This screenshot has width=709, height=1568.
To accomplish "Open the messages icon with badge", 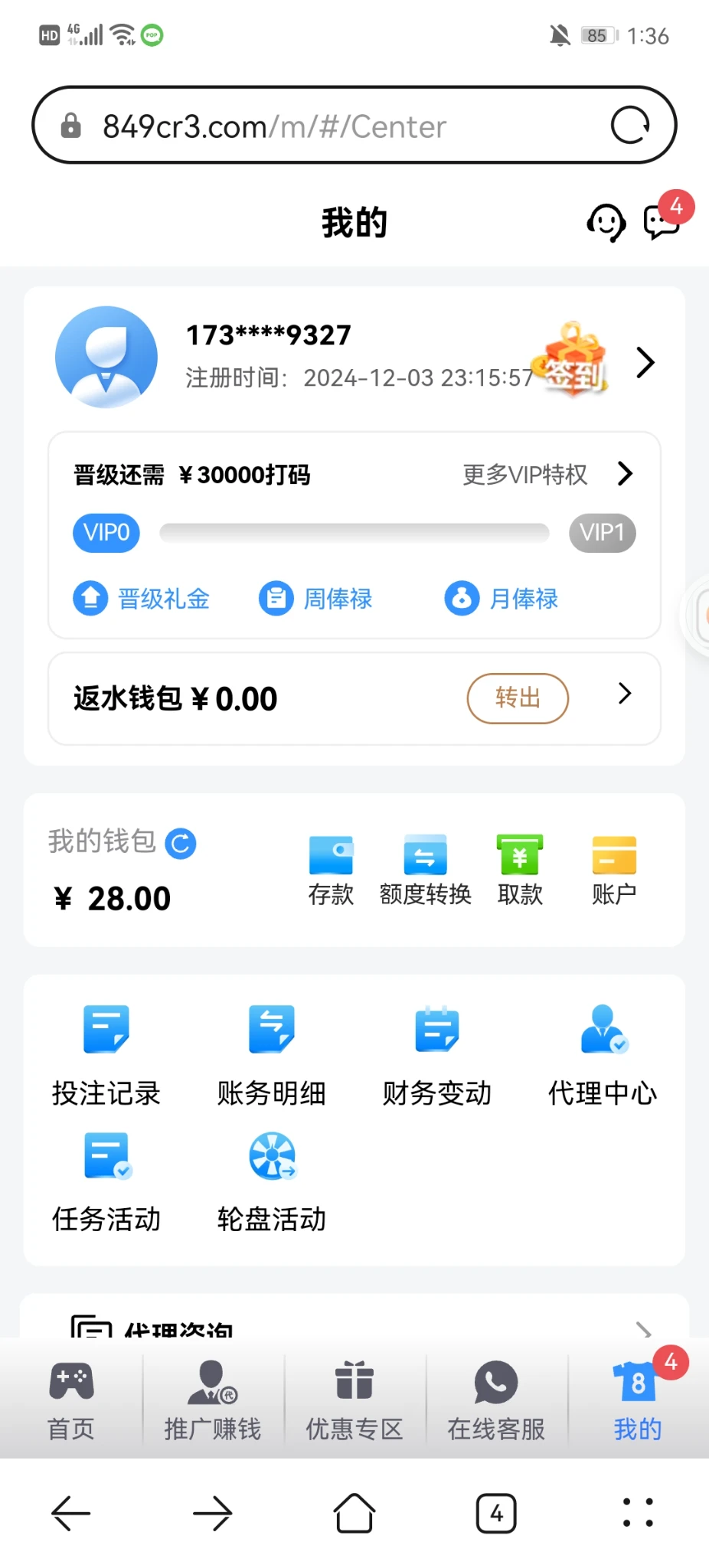I will 662,222.
